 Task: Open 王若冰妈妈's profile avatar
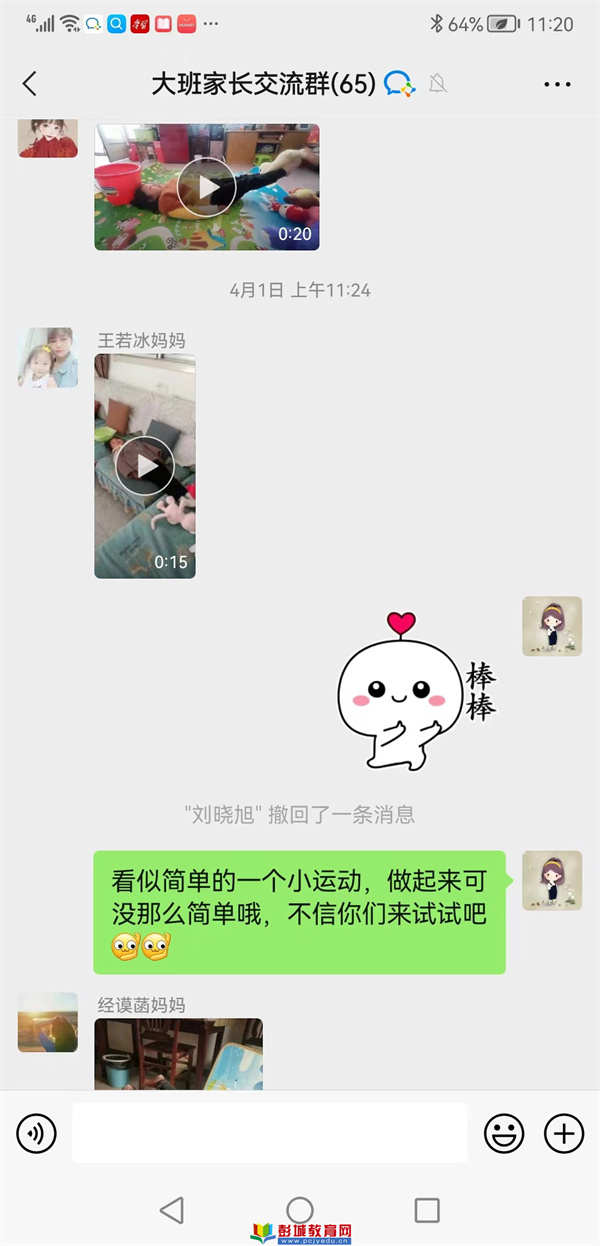47,358
